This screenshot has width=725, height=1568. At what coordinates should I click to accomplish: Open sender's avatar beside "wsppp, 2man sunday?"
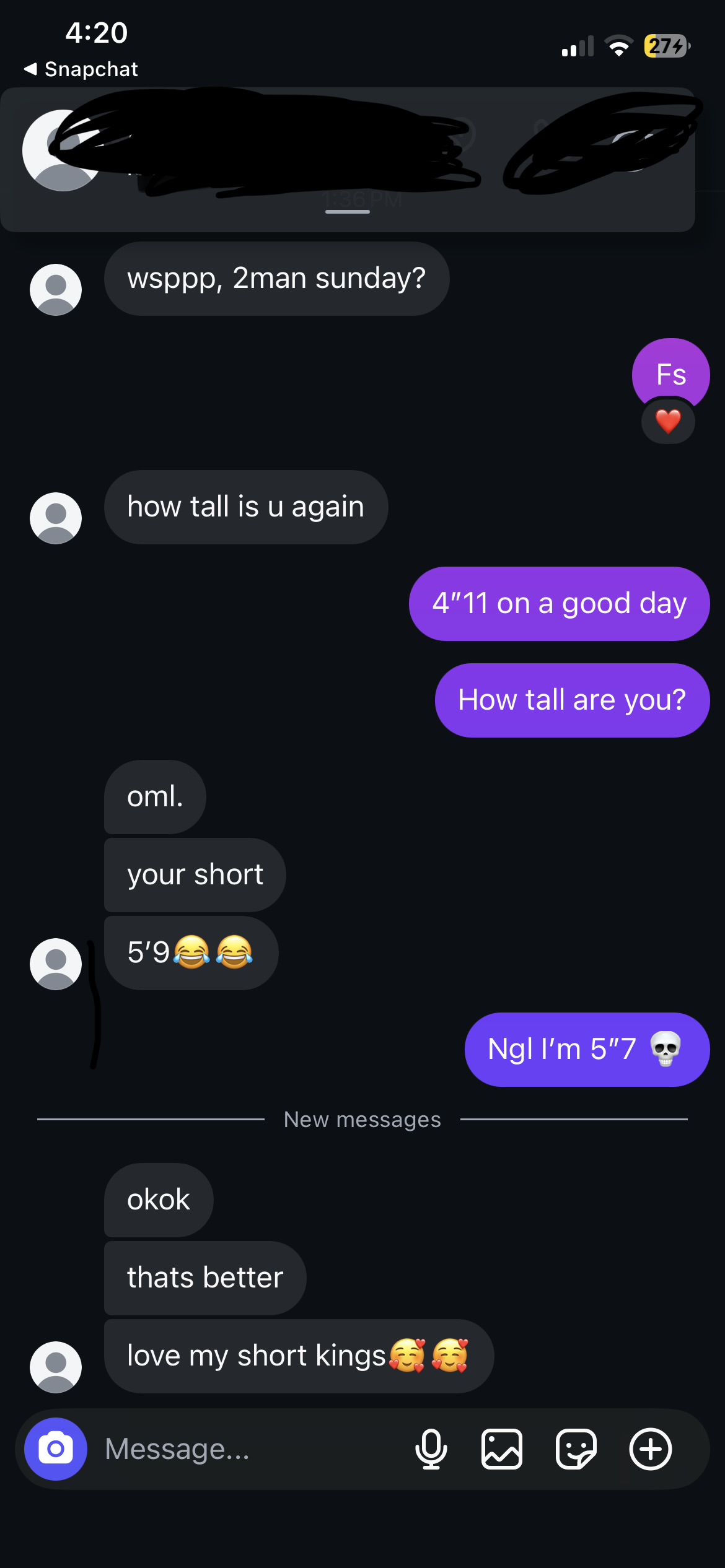[x=56, y=290]
